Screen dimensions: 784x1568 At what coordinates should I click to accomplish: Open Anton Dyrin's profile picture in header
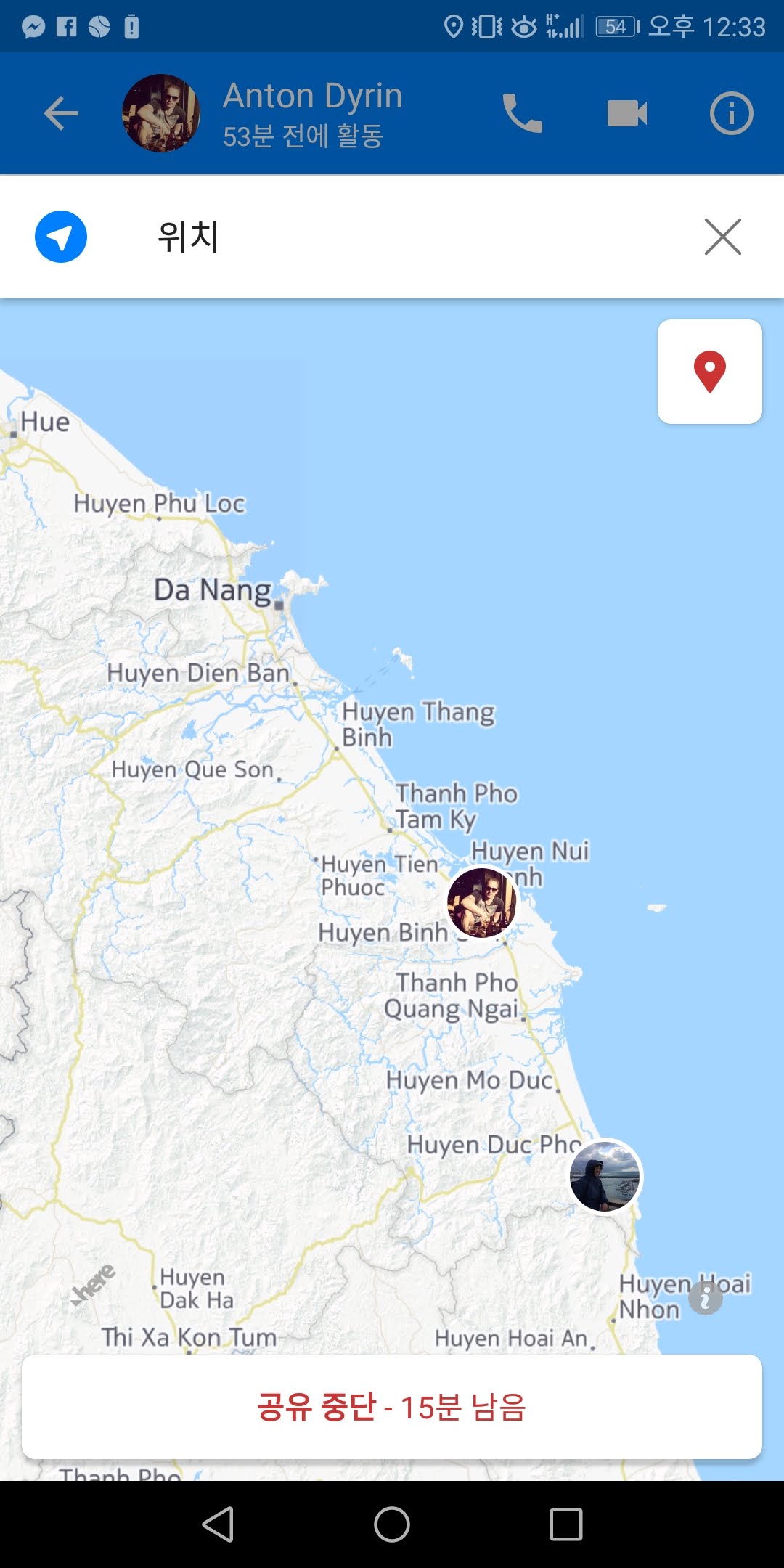160,113
